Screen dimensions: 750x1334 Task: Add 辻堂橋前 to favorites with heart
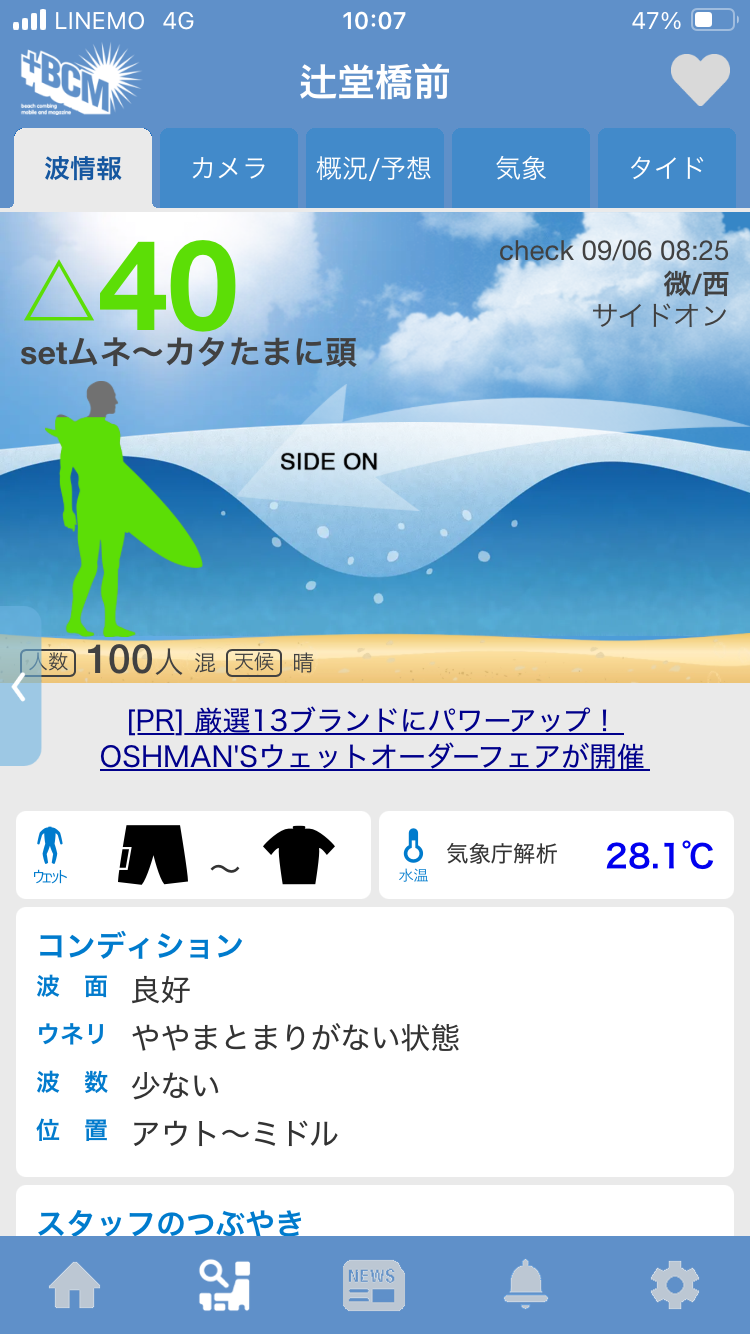pyautogui.click(x=699, y=80)
